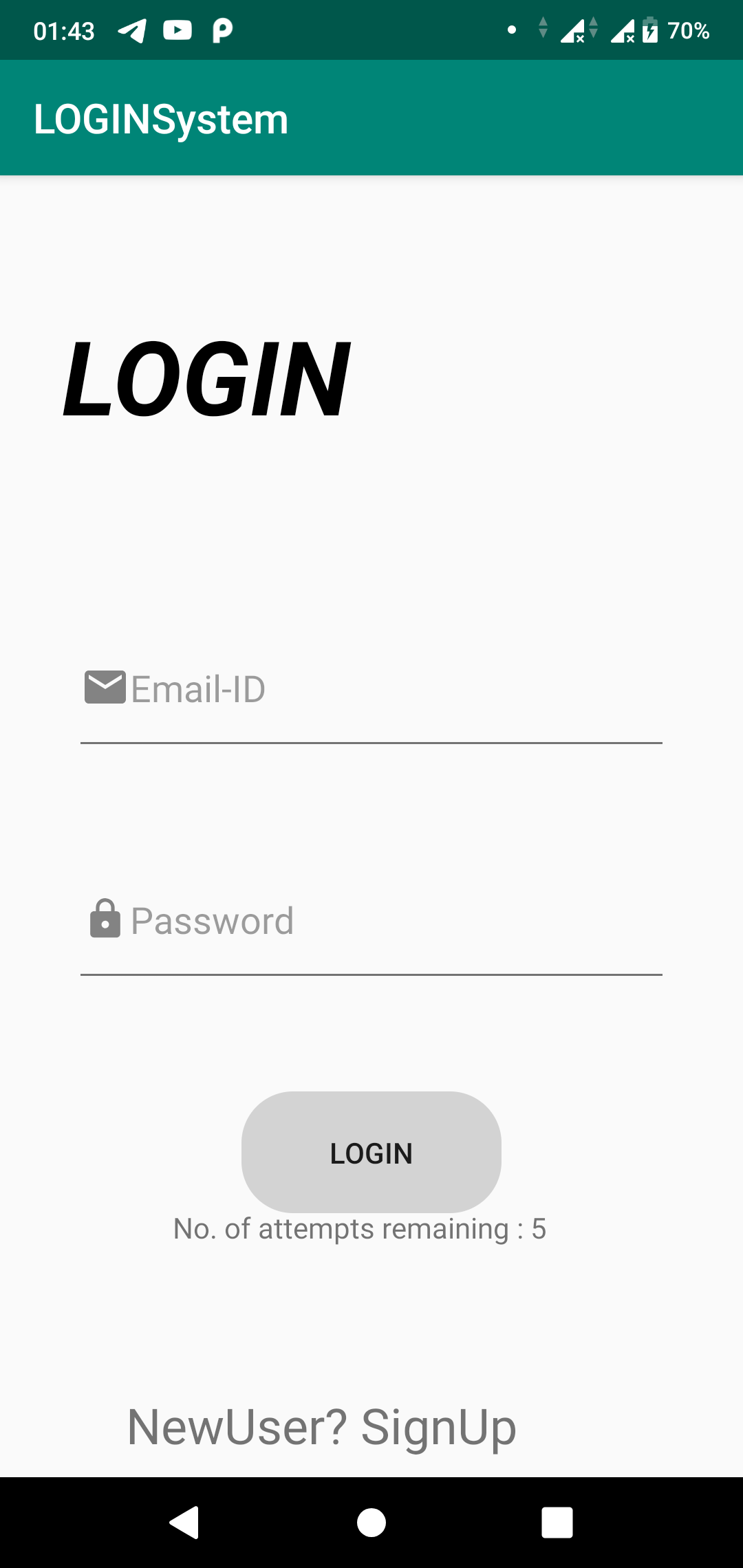Tap the YouTube icon in status bar
Image resolution: width=743 pixels, height=1568 pixels.
[177, 30]
